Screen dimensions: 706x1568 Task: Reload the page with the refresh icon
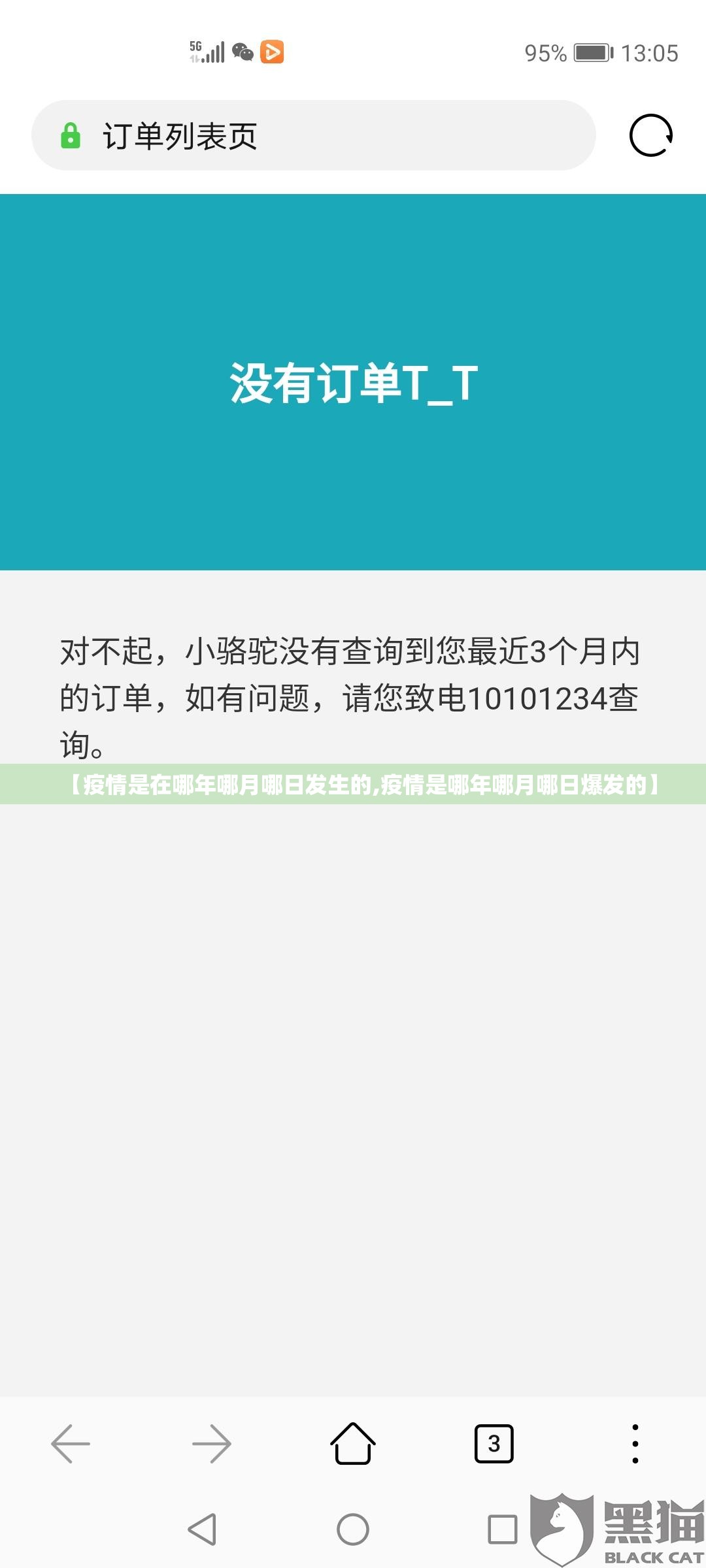pyautogui.click(x=650, y=136)
